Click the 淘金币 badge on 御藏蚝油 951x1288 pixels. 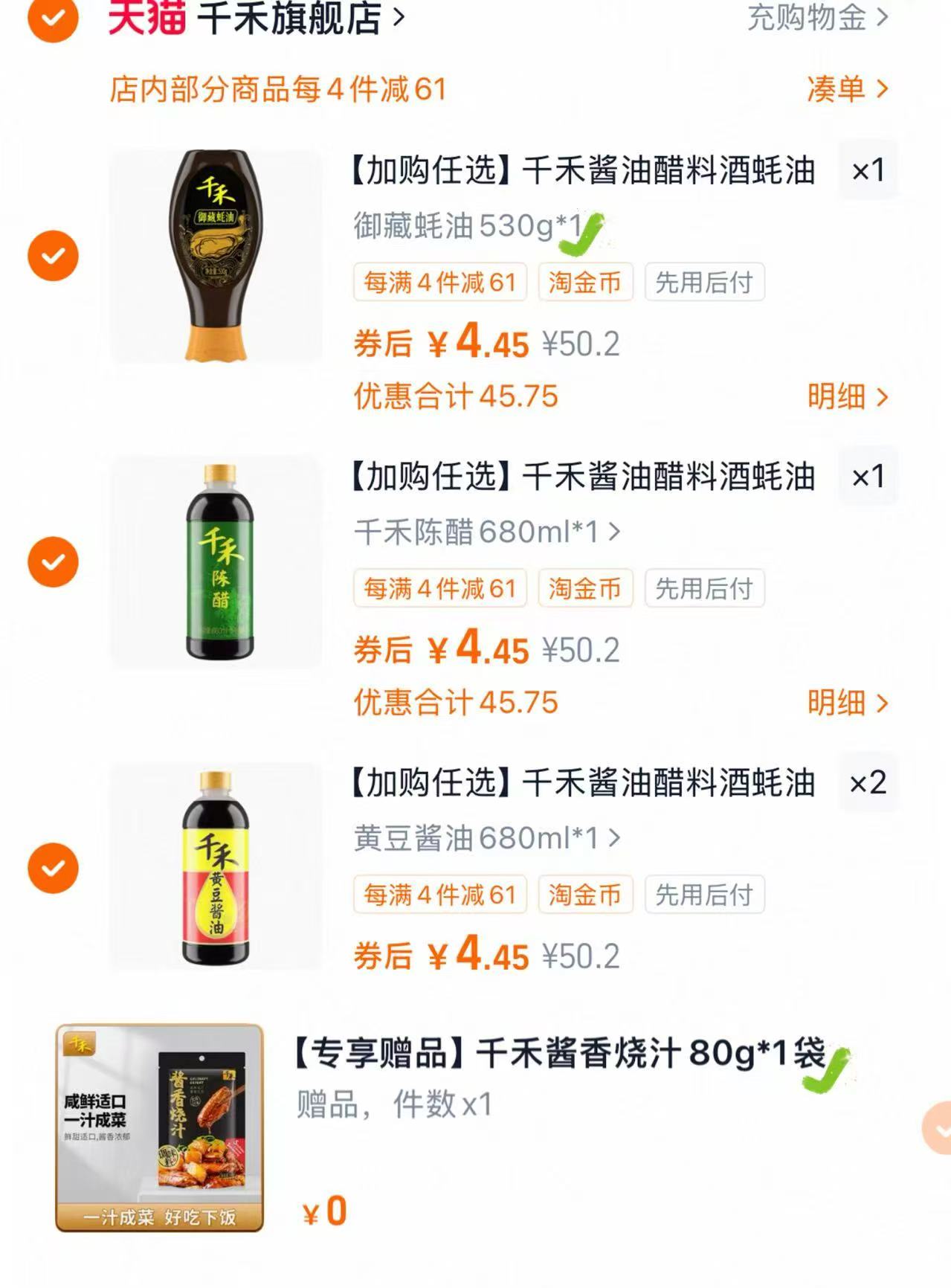585,283
